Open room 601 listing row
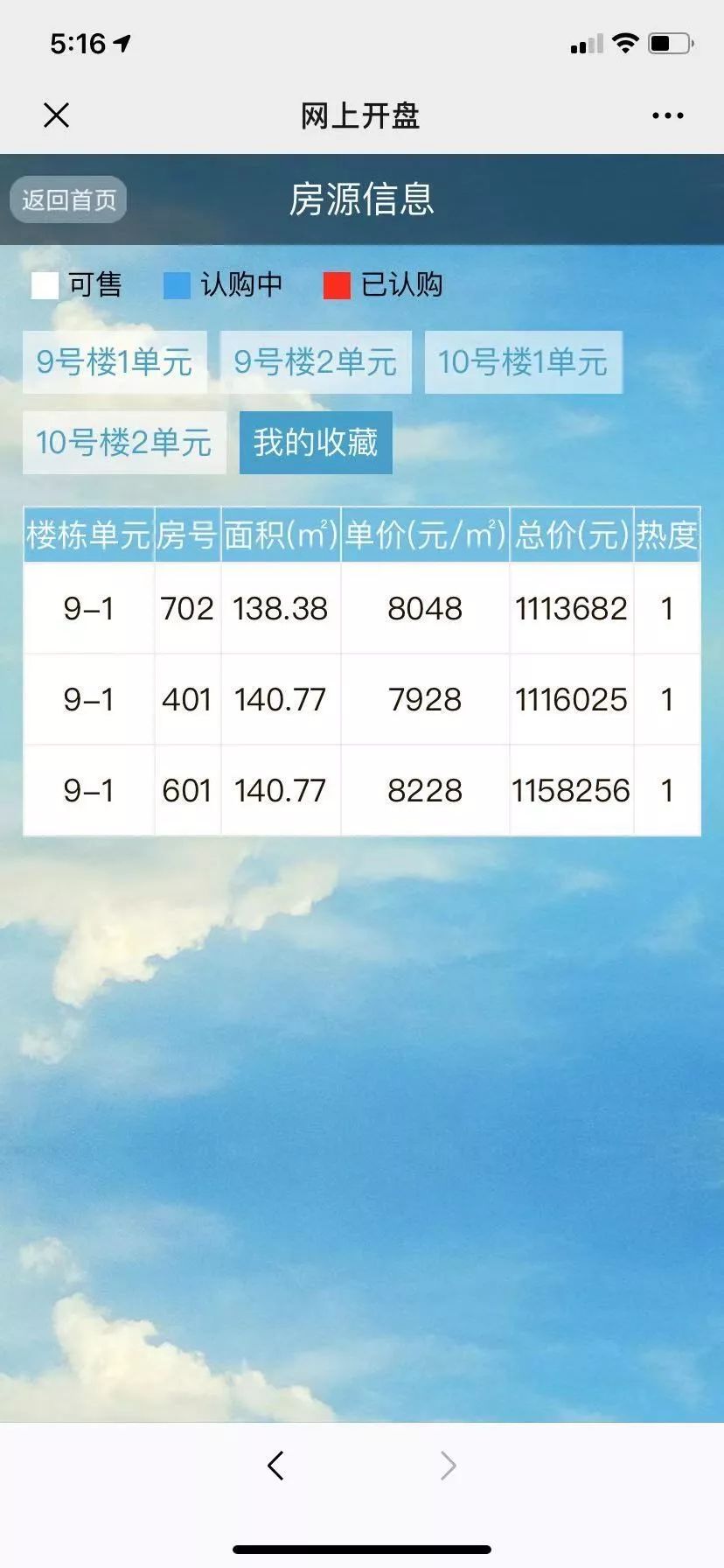 [361, 790]
